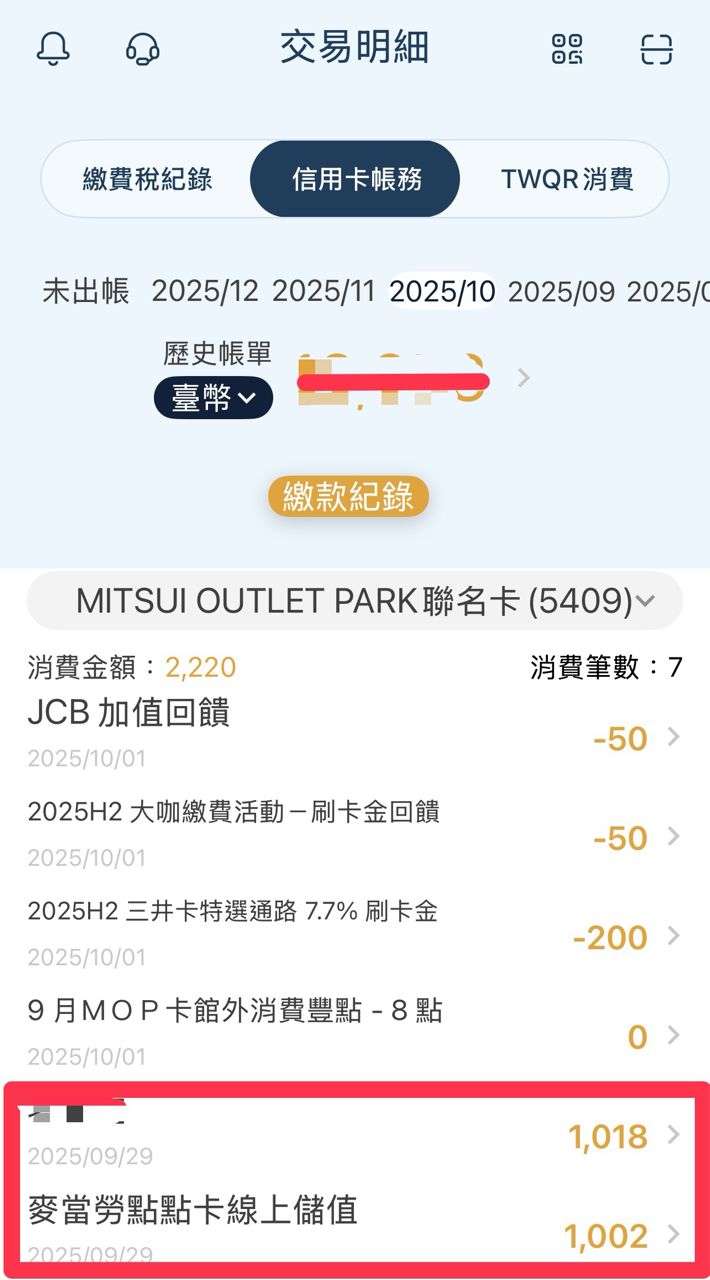Select the 2025/10 statement month
Image resolution: width=710 pixels, height=1280 pixels.
(442, 291)
